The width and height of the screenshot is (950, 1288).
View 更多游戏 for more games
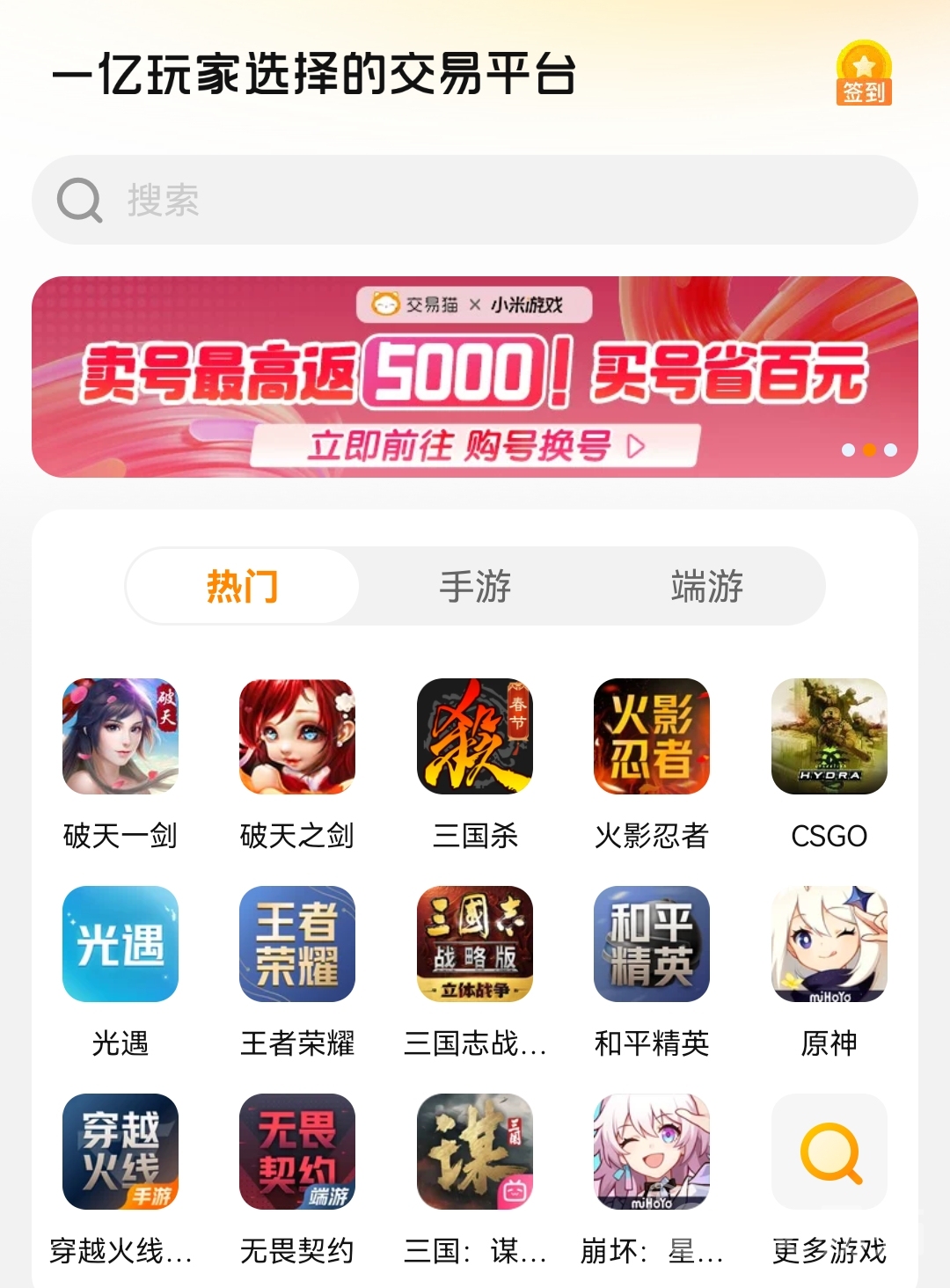point(829,1152)
